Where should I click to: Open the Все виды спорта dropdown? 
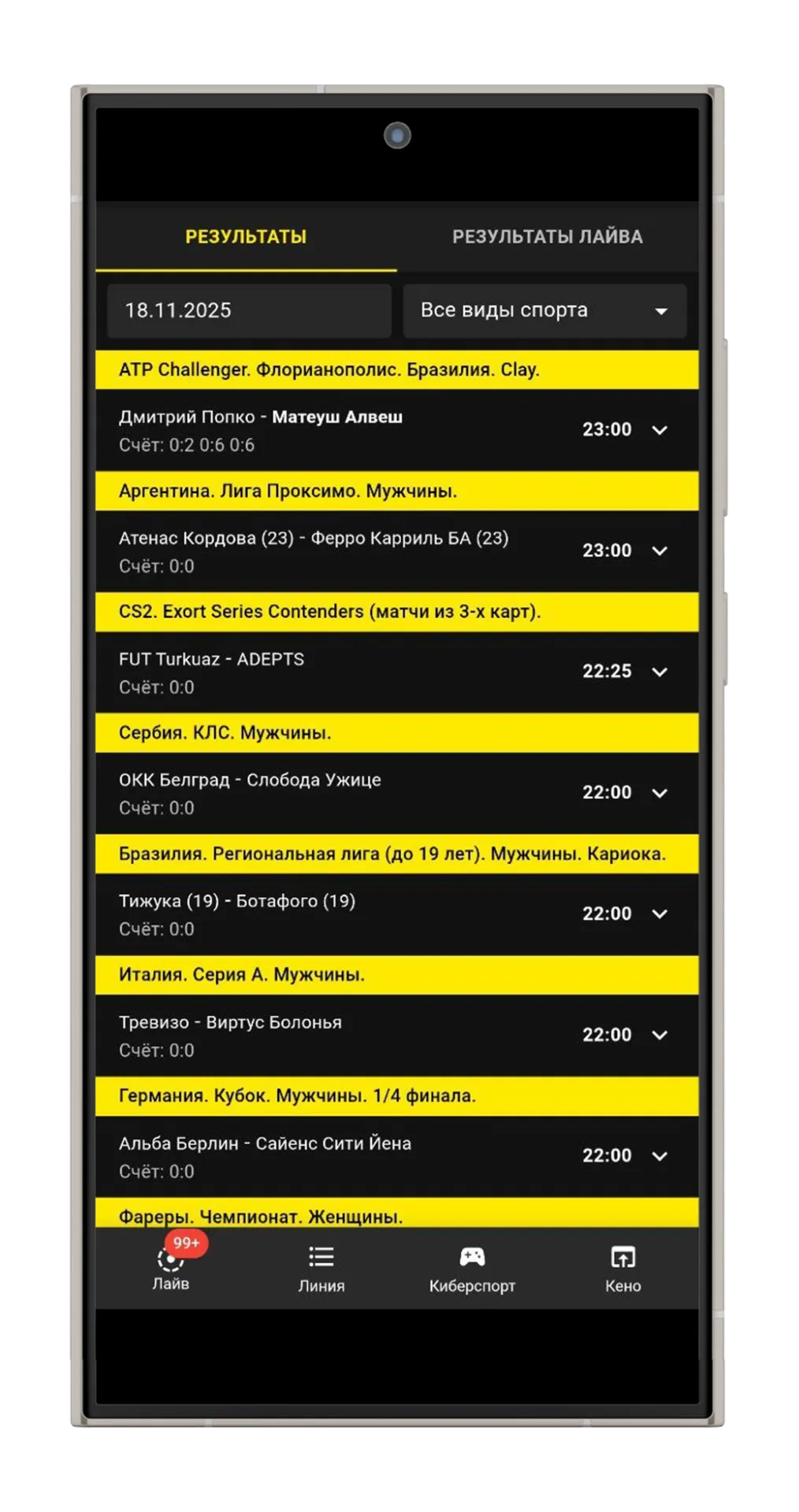click(544, 310)
